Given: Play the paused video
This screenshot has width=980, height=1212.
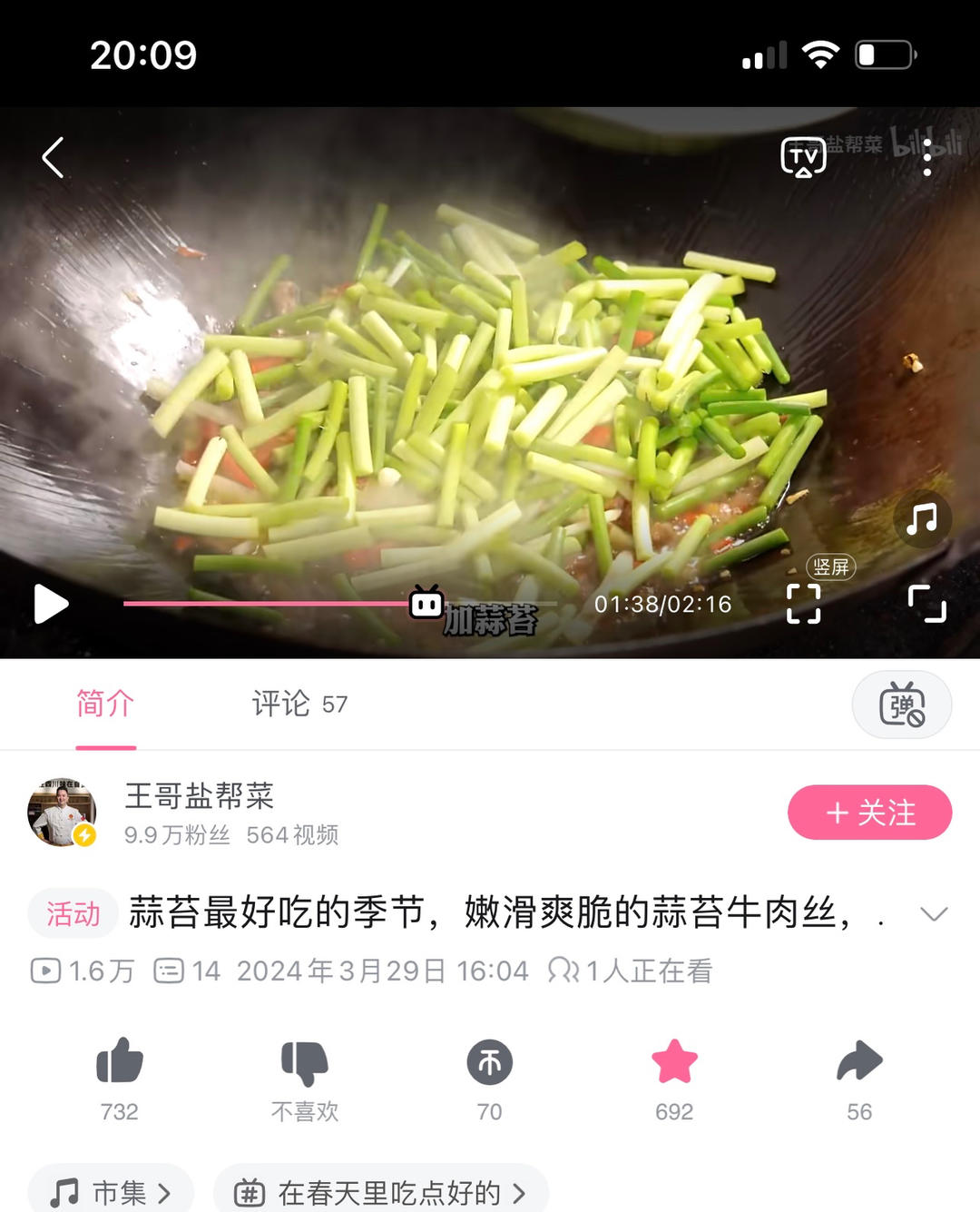Looking at the screenshot, I should (x=51, y=604).
